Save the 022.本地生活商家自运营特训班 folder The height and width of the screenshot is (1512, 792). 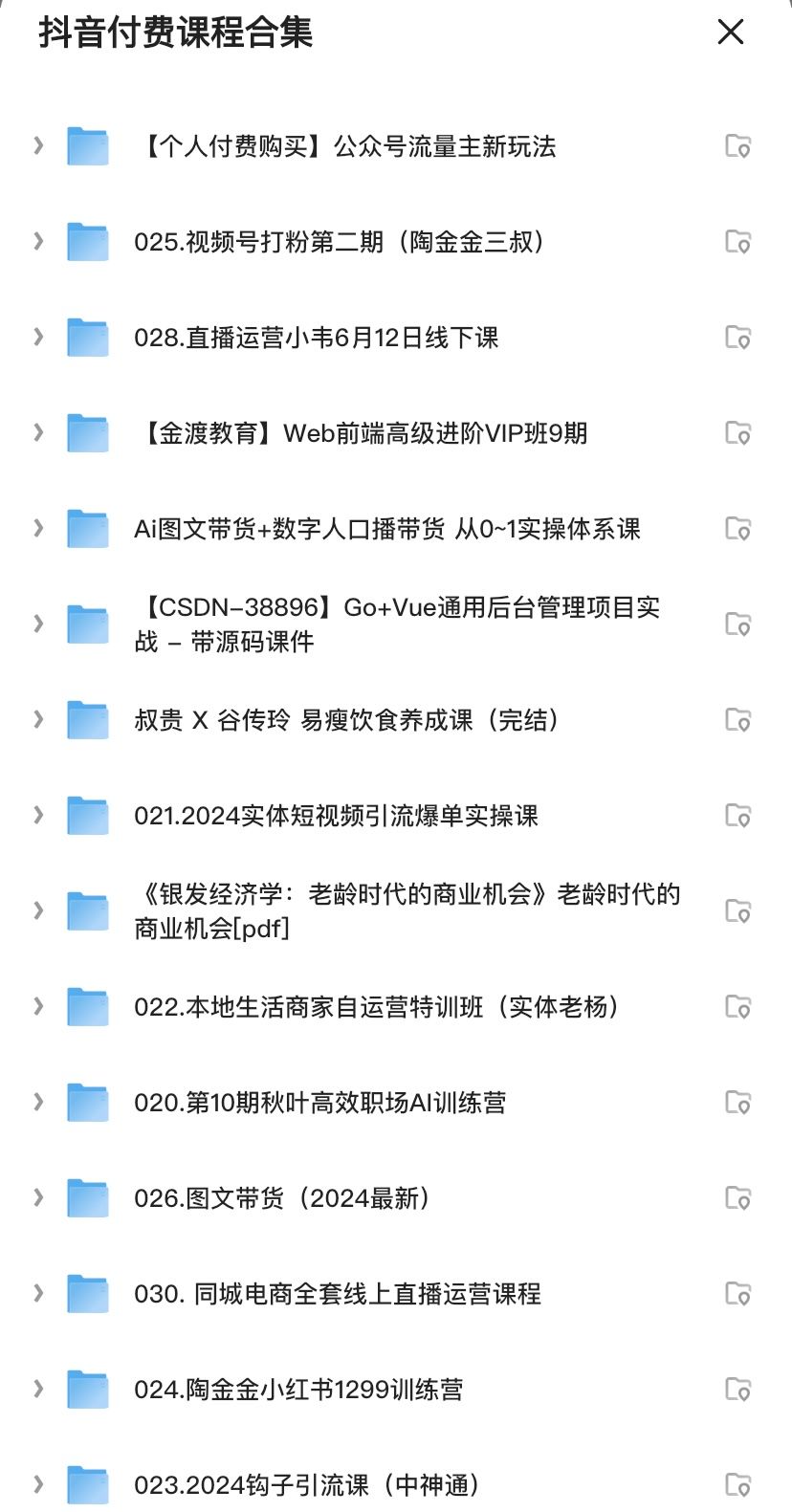[737, 1007]
